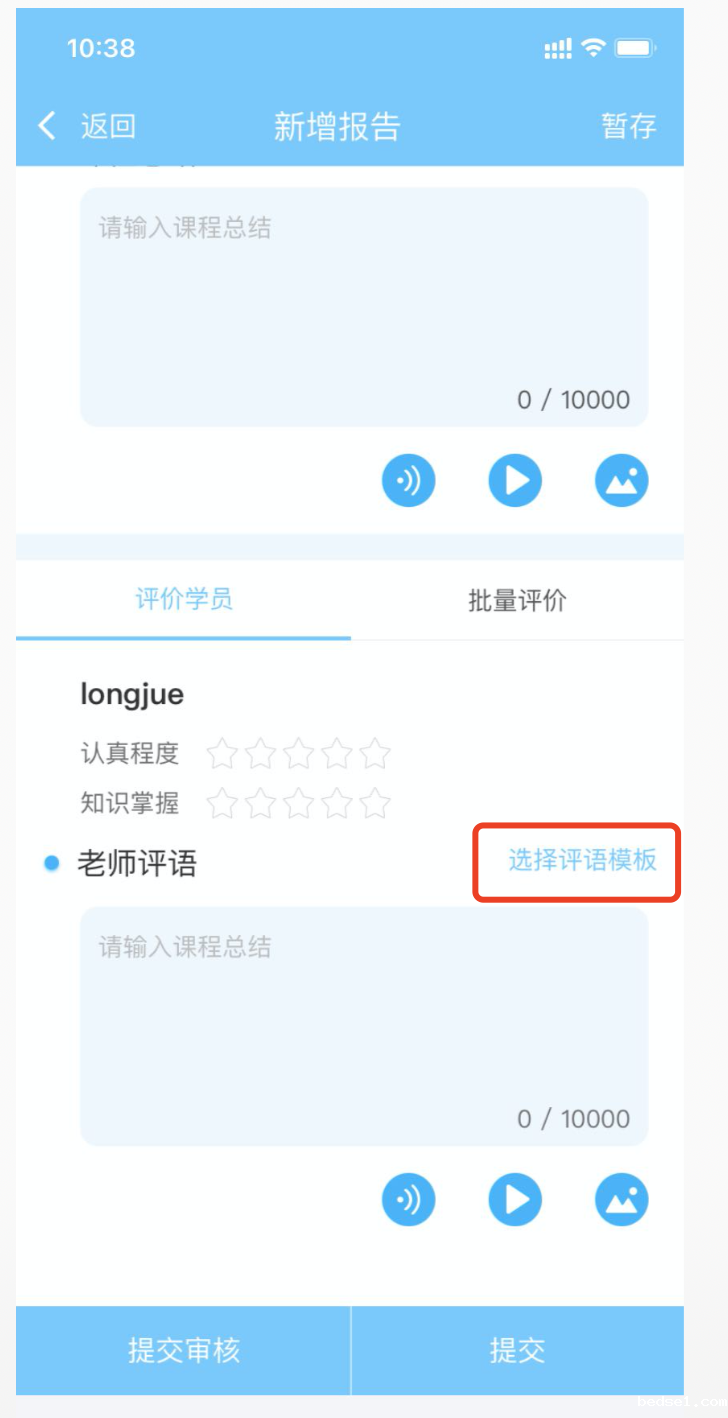Image resolution: width=728 pixels, height=1418 pixels.
Task: Tap the video play icon under the 老师评语 field
Action: pos(515,1199)
